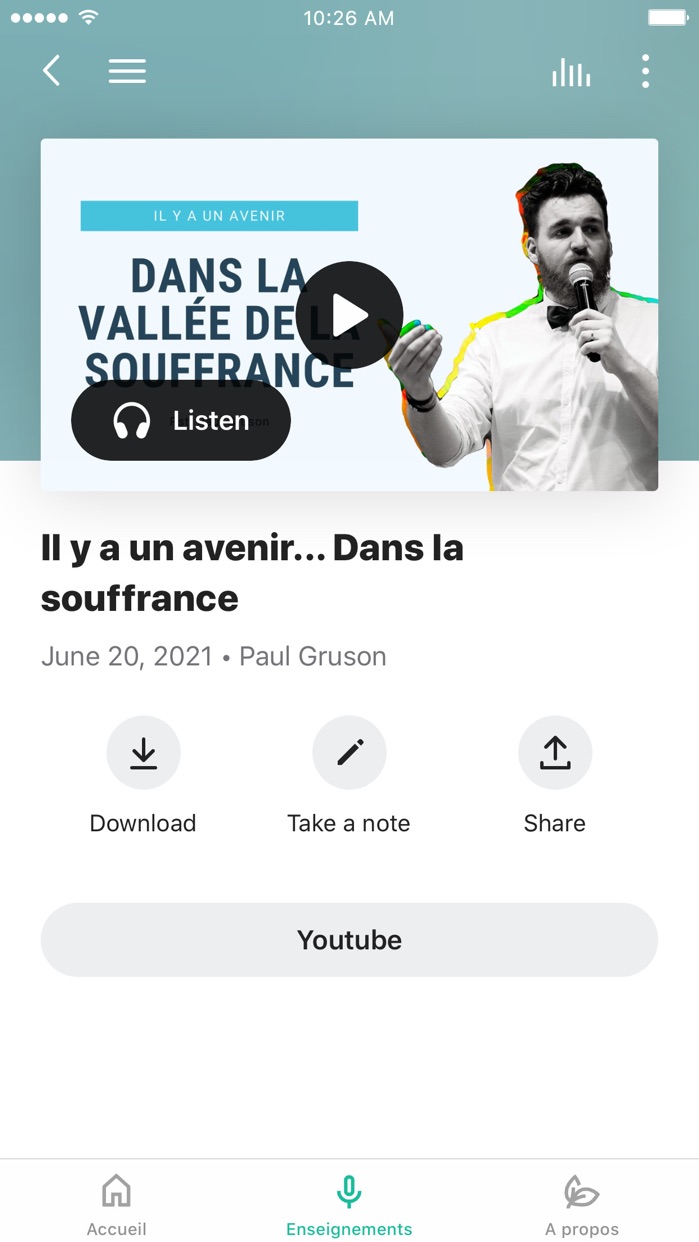Image resolution: width=699 pixels, height=1242 pixels.
Task: Take a note on this sermon
Action: click(x=349, y=753)
